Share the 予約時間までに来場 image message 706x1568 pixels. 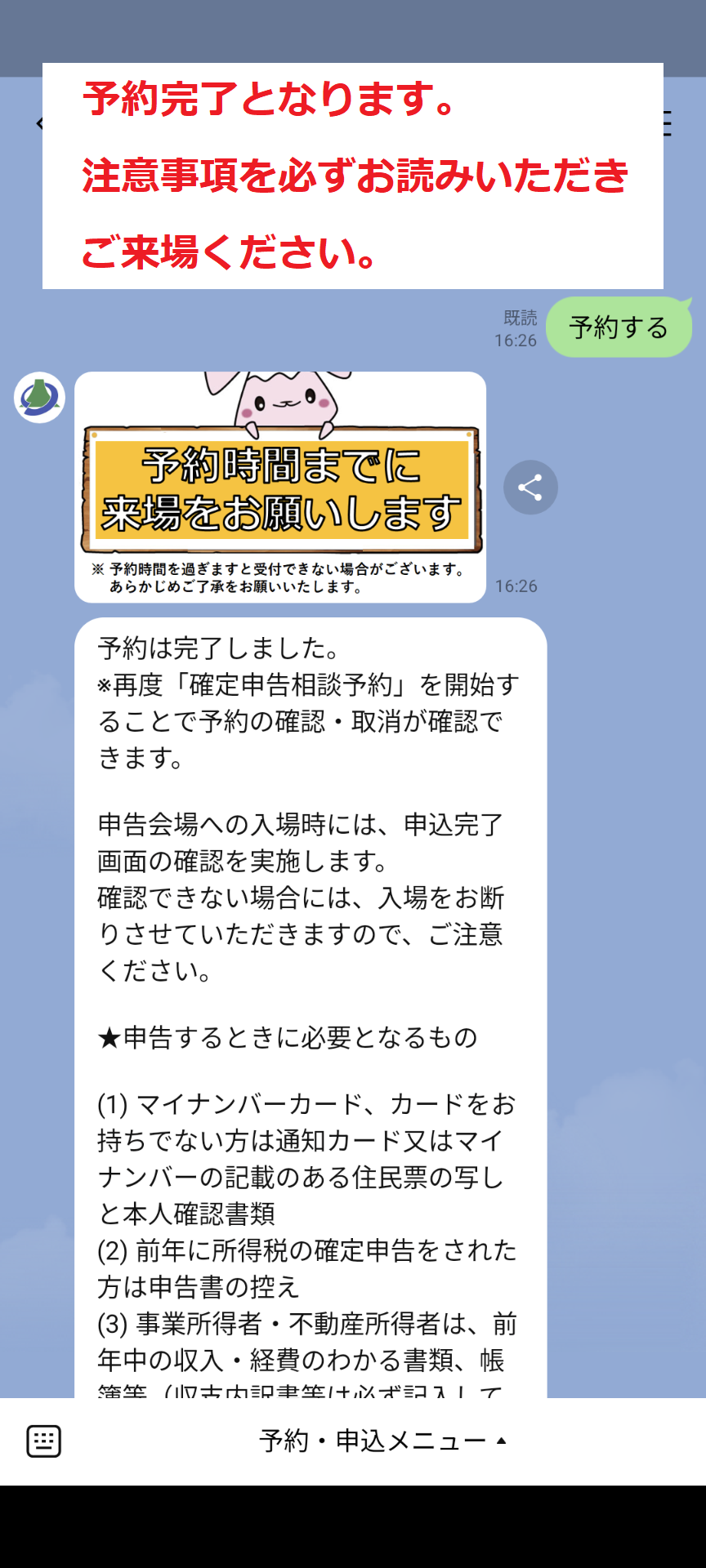pos(530,488)
